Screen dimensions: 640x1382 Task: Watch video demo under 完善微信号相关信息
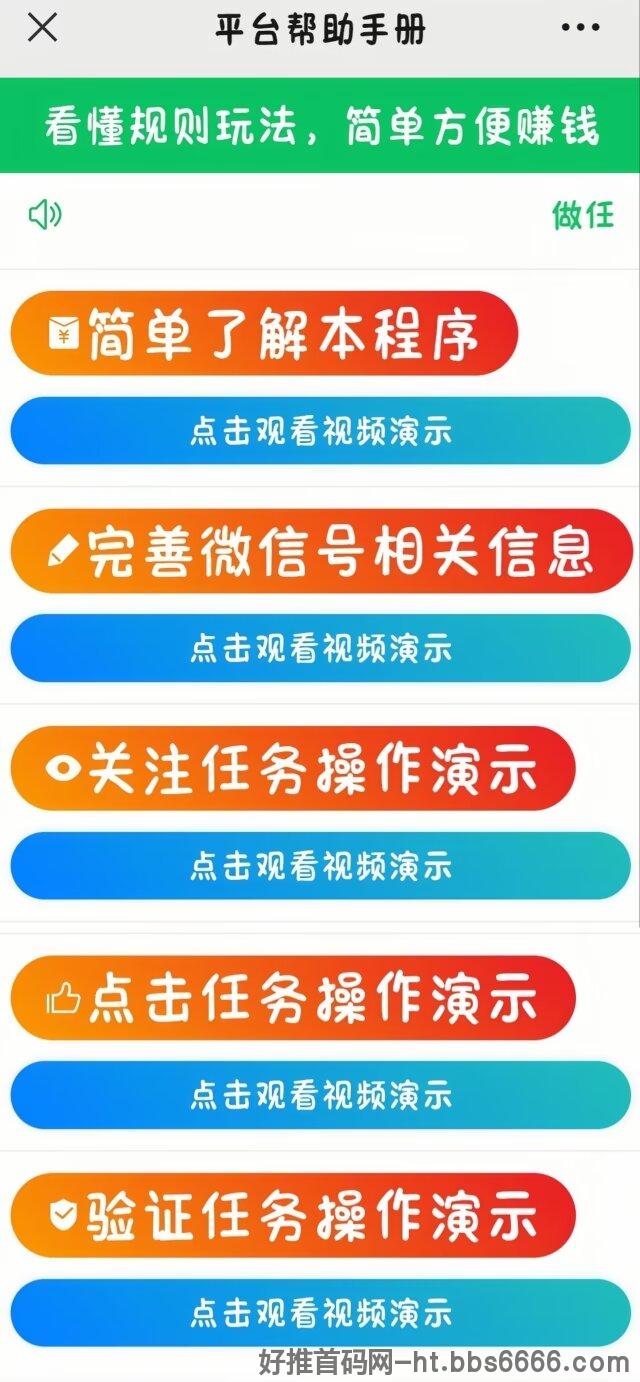coord(320,648)
